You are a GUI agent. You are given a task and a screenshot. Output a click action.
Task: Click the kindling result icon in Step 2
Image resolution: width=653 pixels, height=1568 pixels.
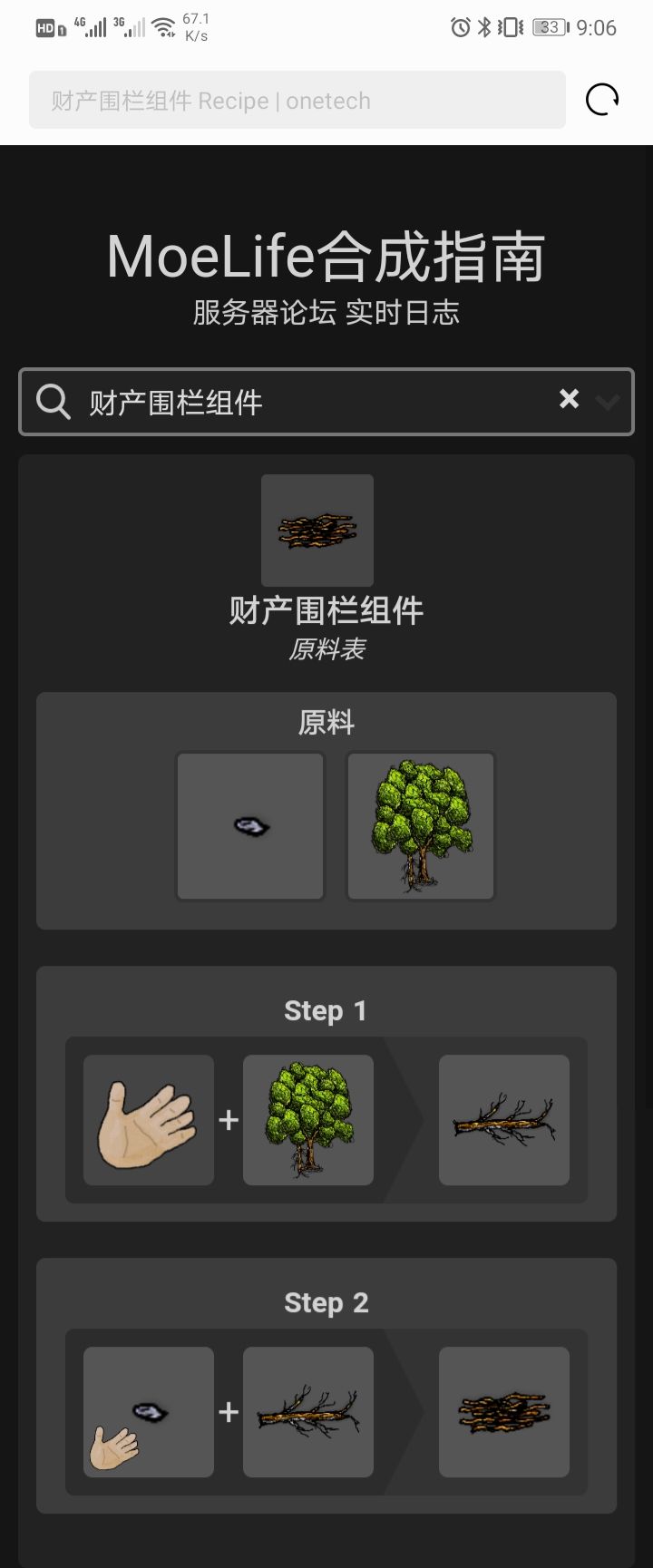504,1412
